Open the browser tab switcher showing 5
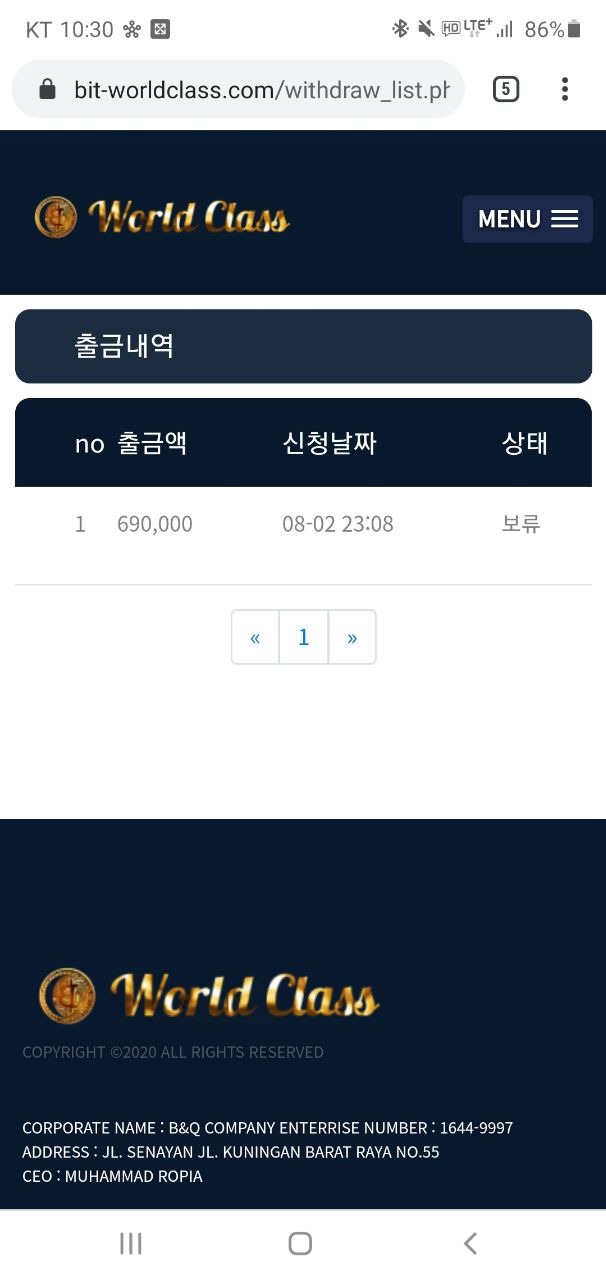This screenshot has width=606, height=1280. (x=506, y=90)
